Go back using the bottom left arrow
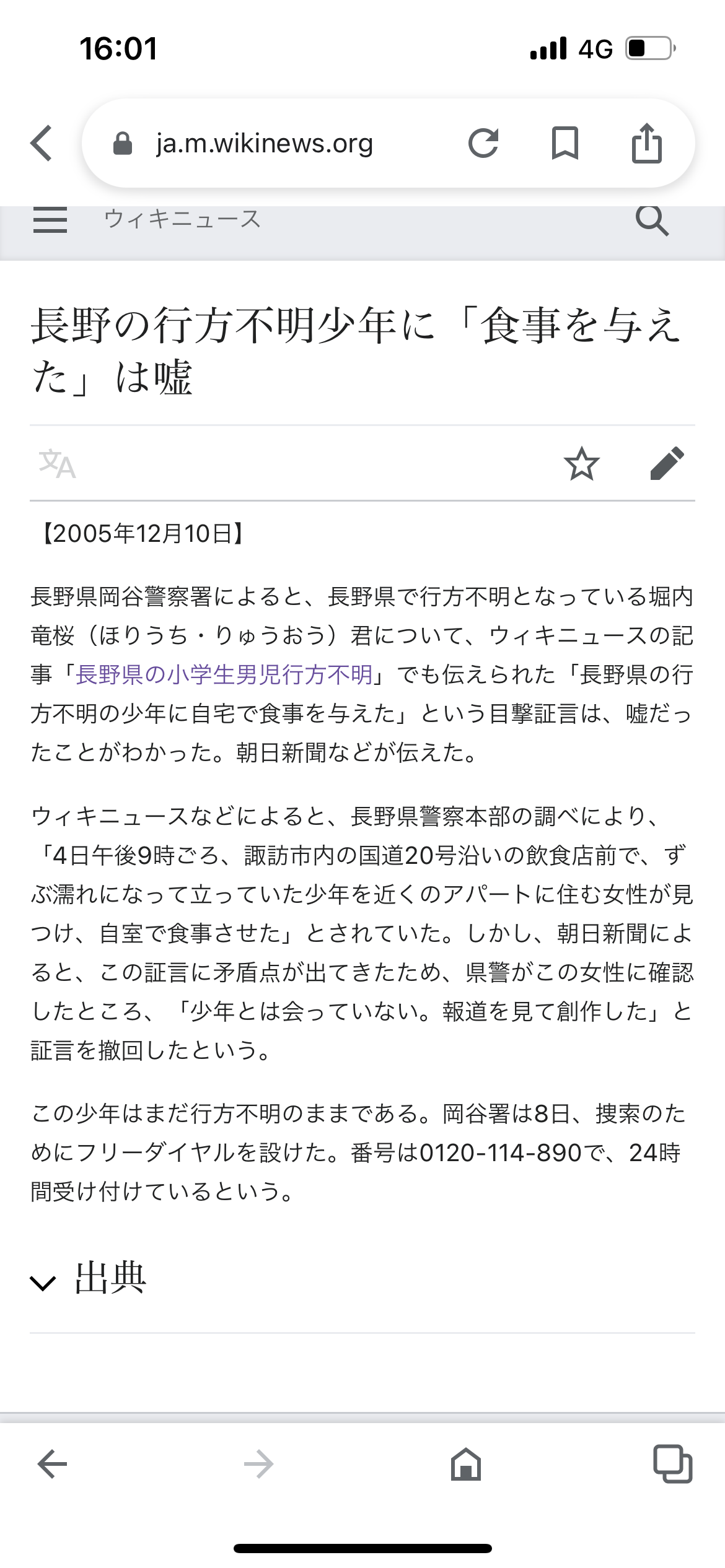 coord(52,1465)
